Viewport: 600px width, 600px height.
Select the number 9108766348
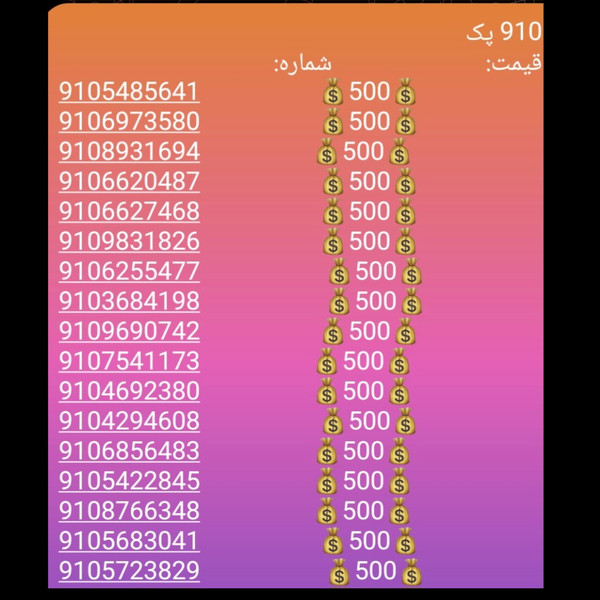point(129,511)
